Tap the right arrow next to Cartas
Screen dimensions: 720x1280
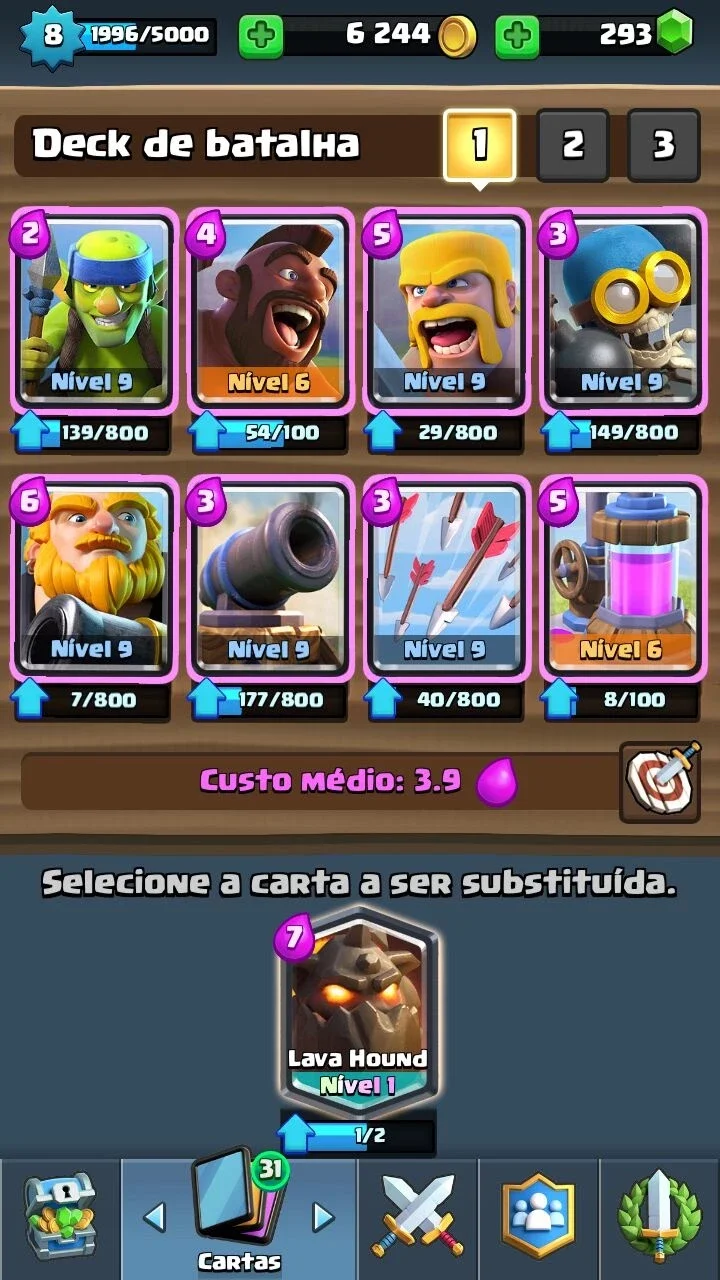[x=323, y=1217]
